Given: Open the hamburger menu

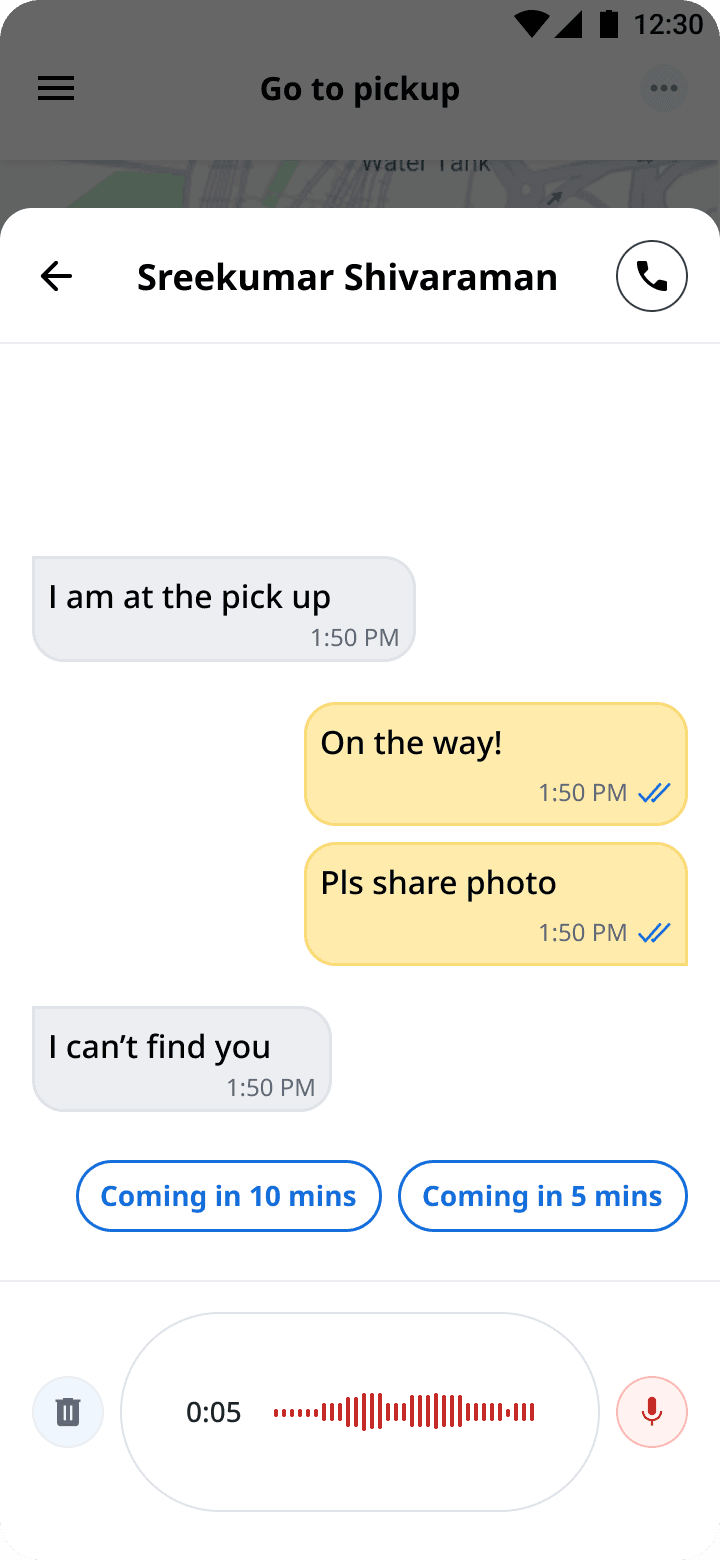Looking at the screenshot, I should (x=56, y=89).
